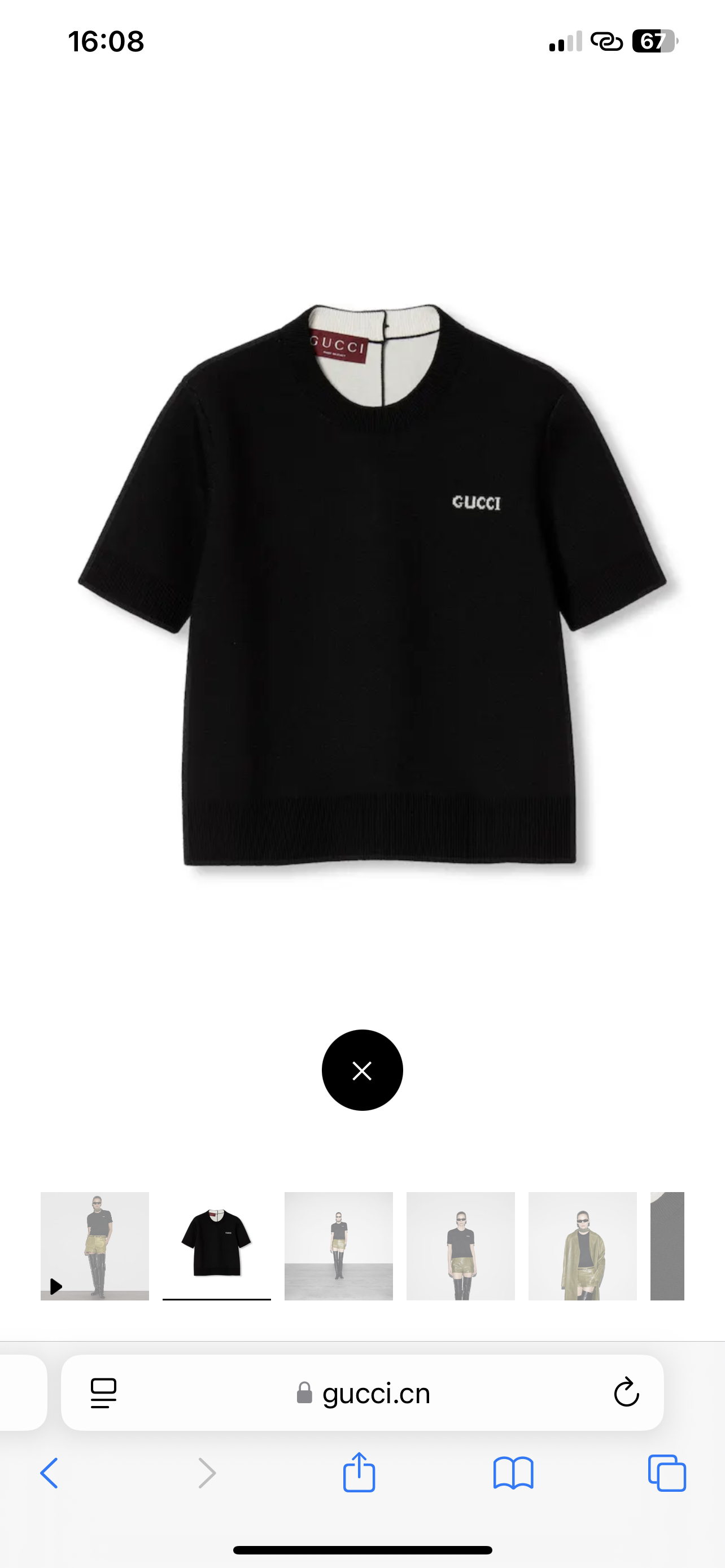Open thumbnail with olive green coat
Screen dimensions: 725x1568
pyautogui.click(x=582, y=1245)
